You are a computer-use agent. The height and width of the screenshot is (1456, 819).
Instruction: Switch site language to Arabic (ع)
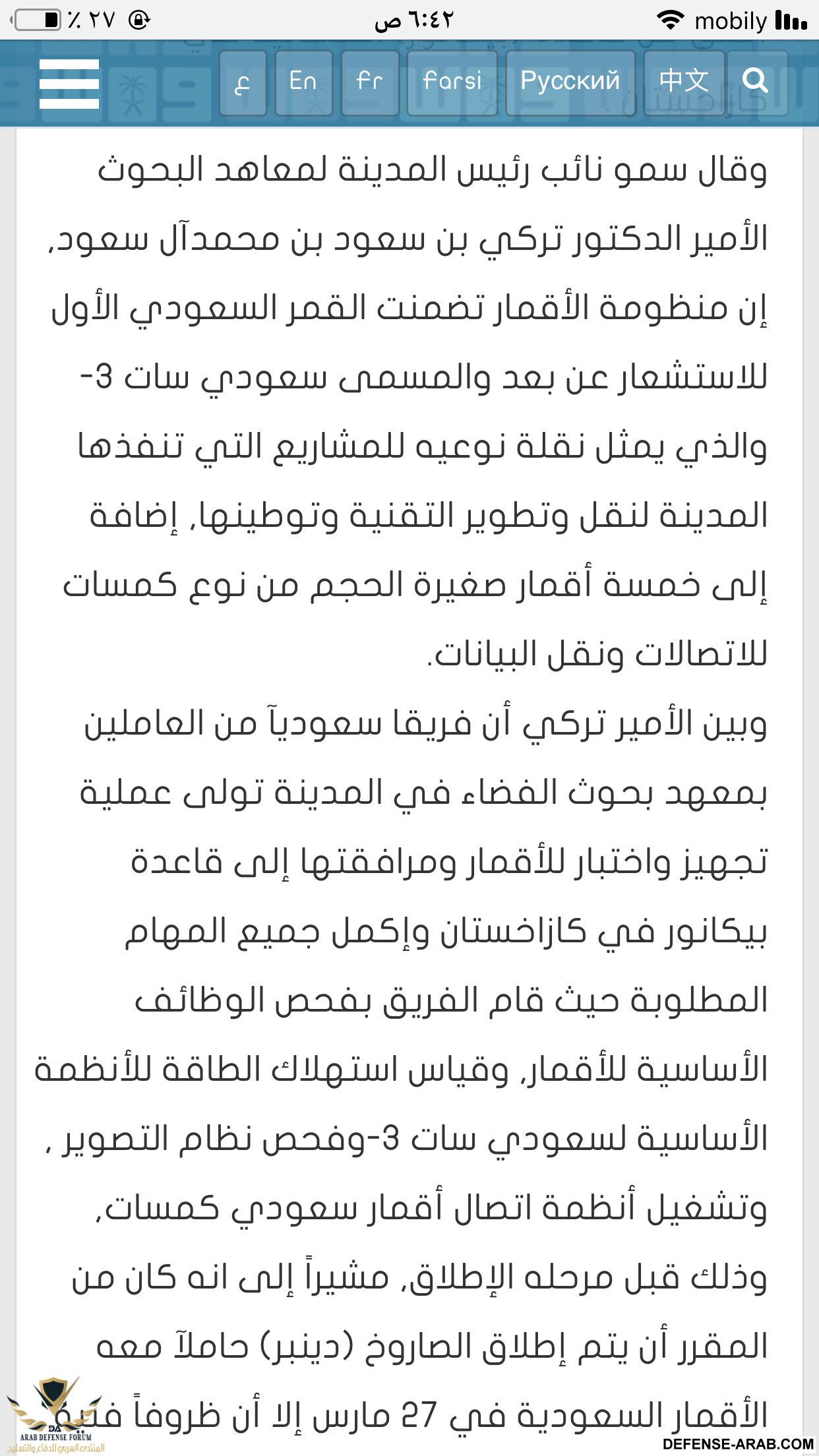click(x=243, y=83)
